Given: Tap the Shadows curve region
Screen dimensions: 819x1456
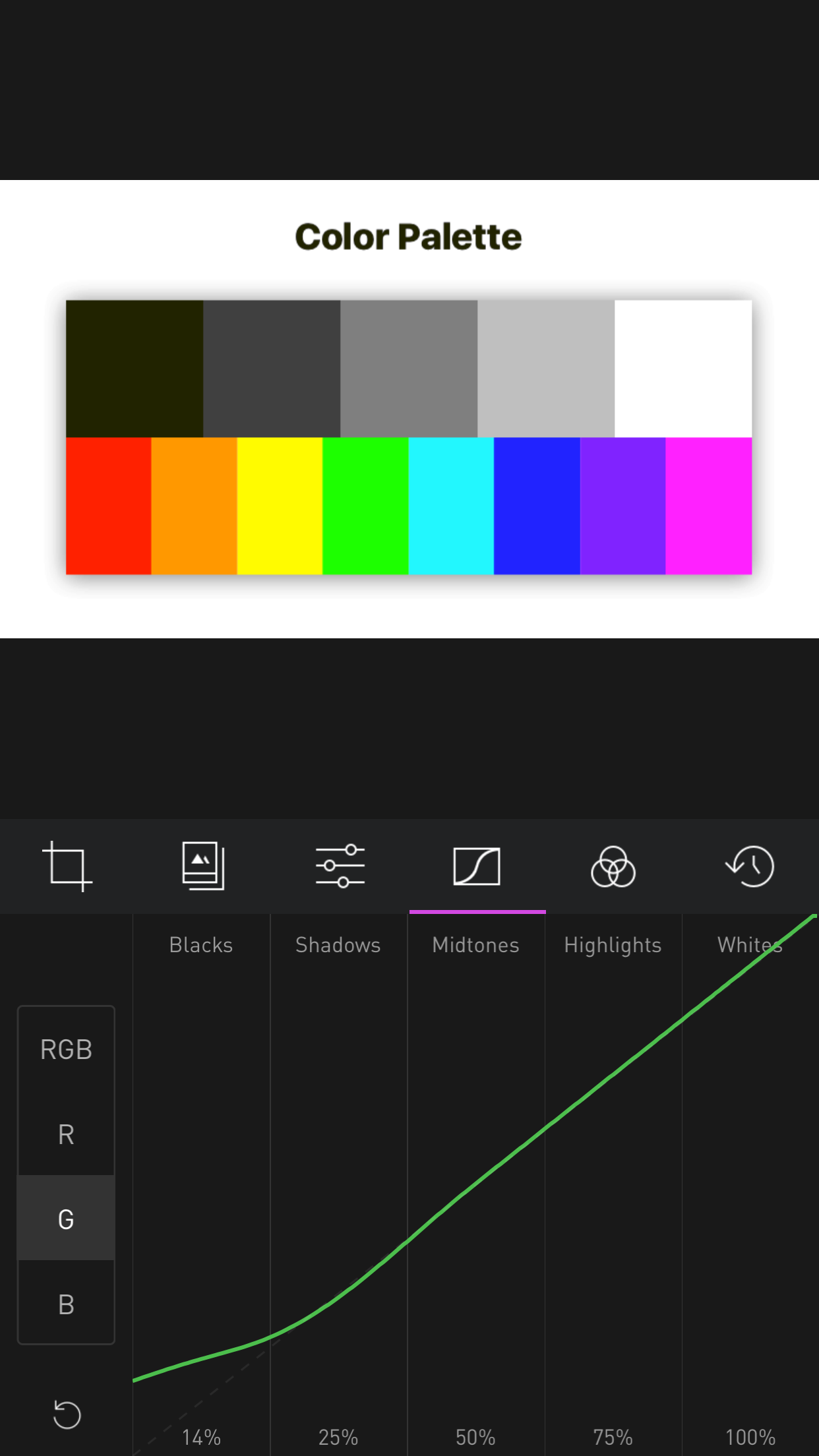Looking at the screenshot, I should (x=338, y=1185).
